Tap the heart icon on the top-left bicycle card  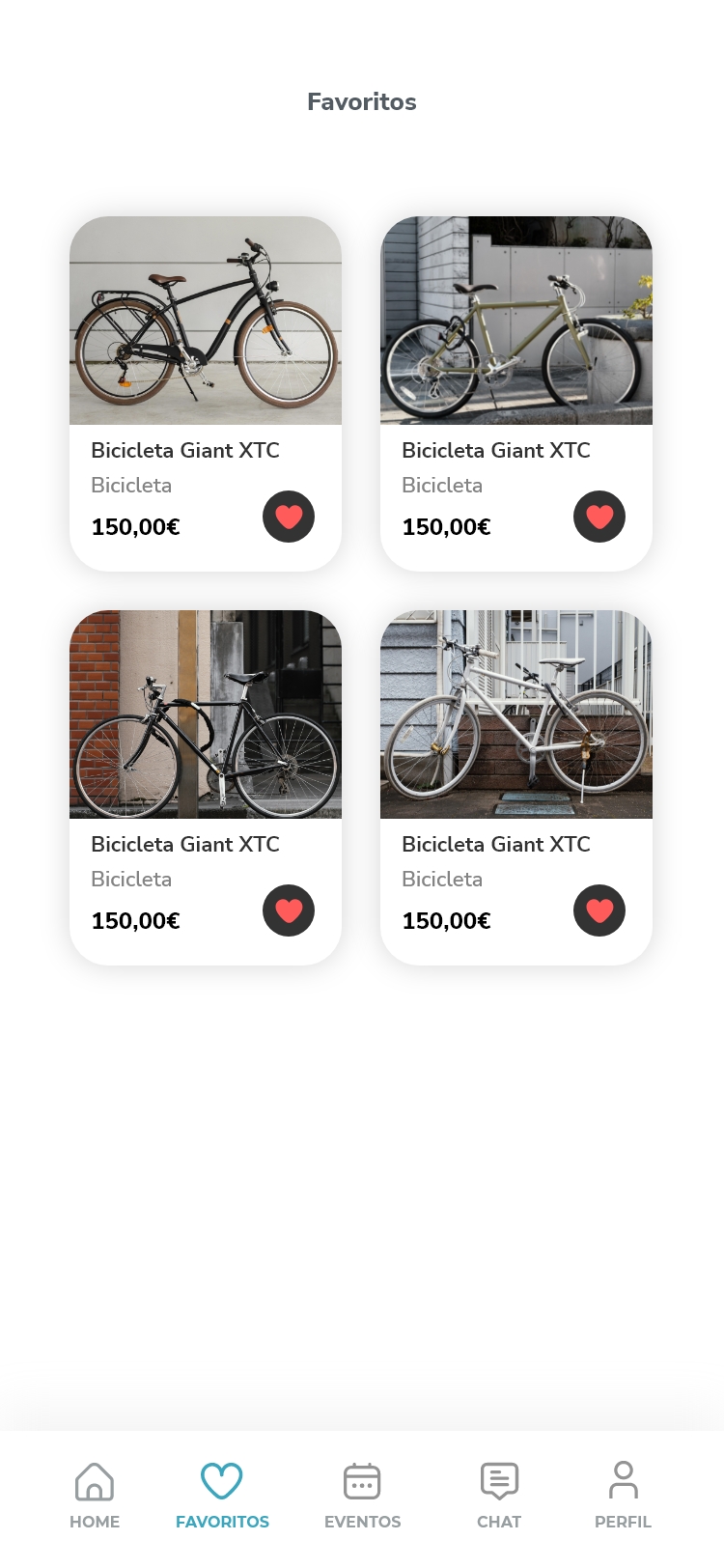tap(289, 517)
